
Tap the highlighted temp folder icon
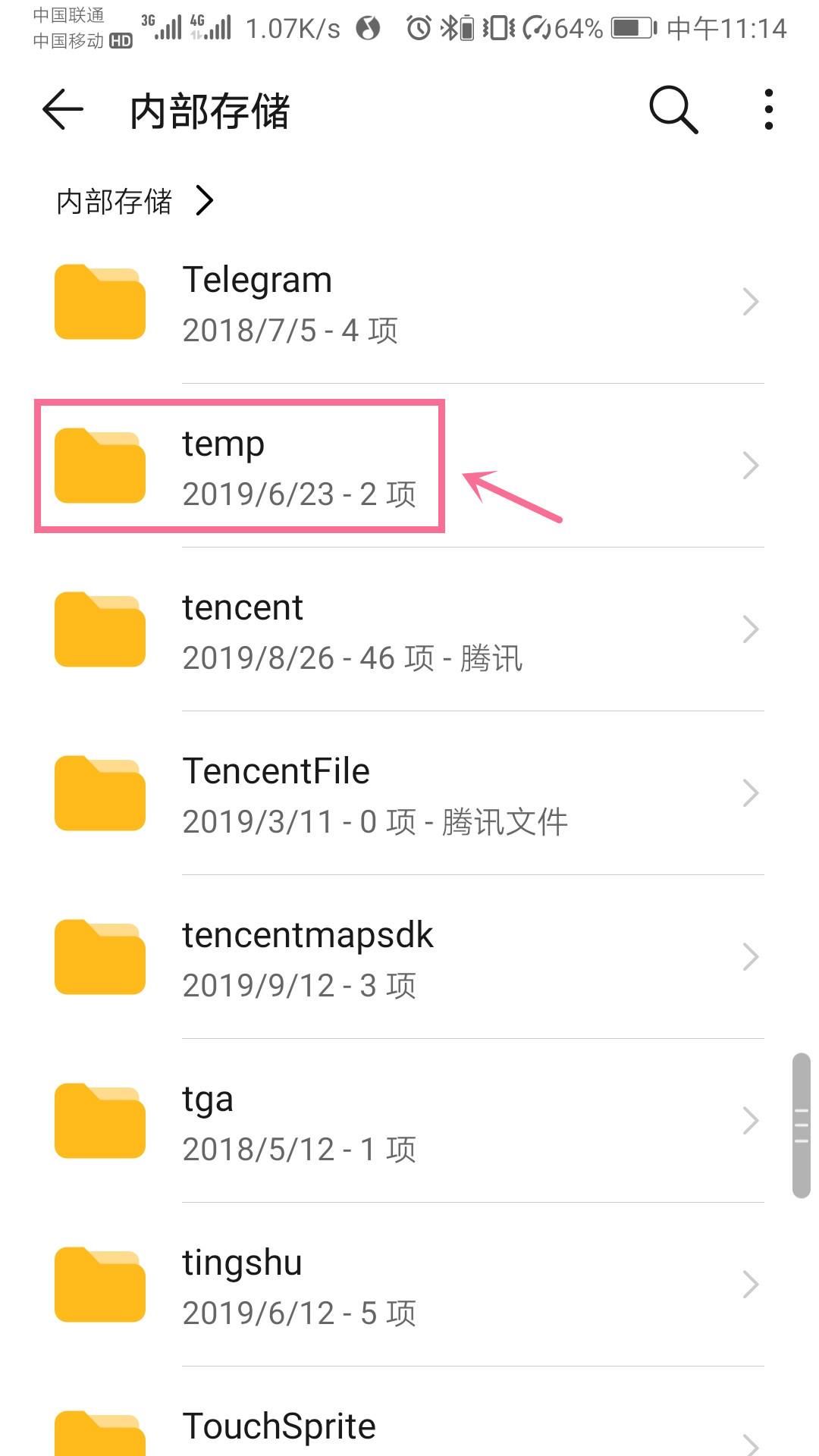(99, 465)
